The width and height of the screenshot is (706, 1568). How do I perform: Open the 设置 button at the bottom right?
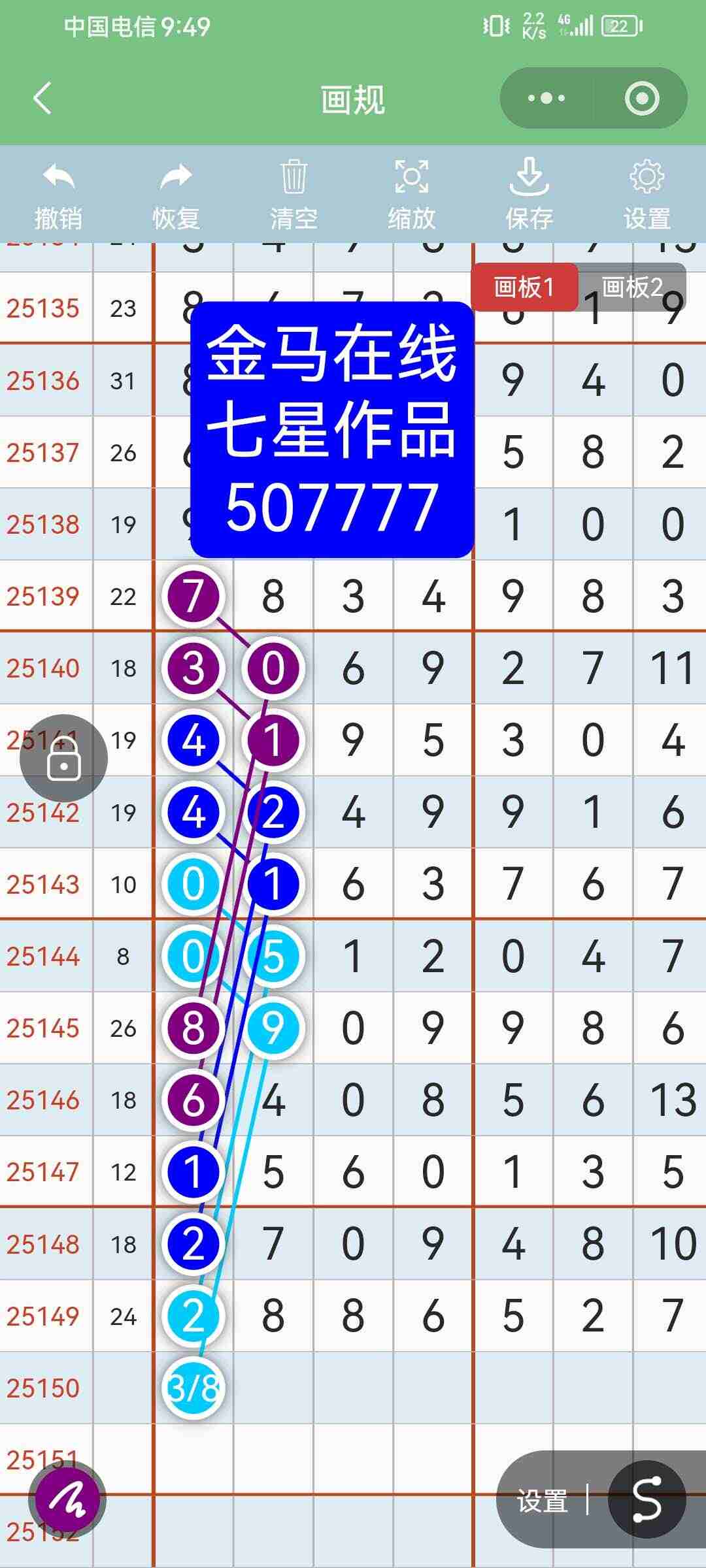point(543,1501)
